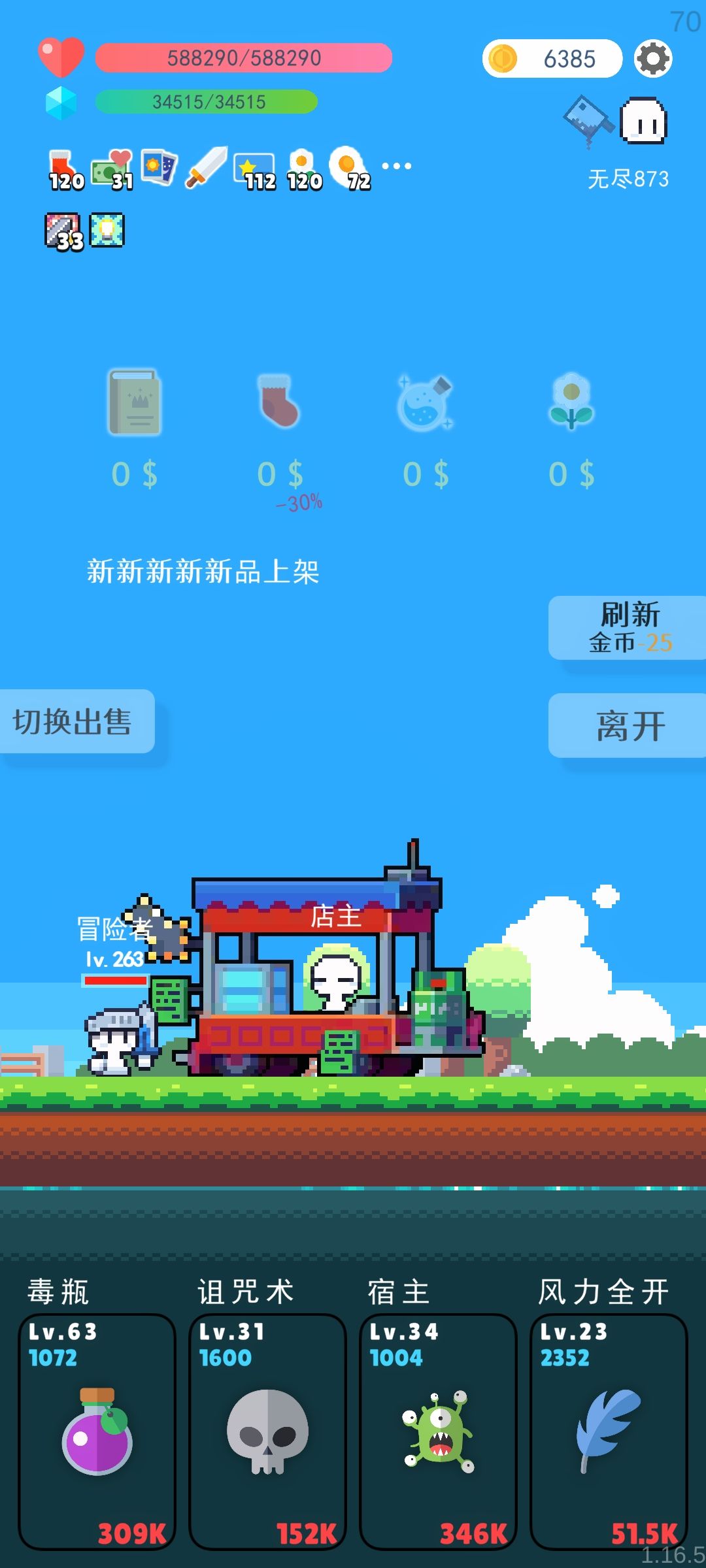Screen dimensions: 706x1568
Task: Open the settings gear menu
Action: pos(651,59)
